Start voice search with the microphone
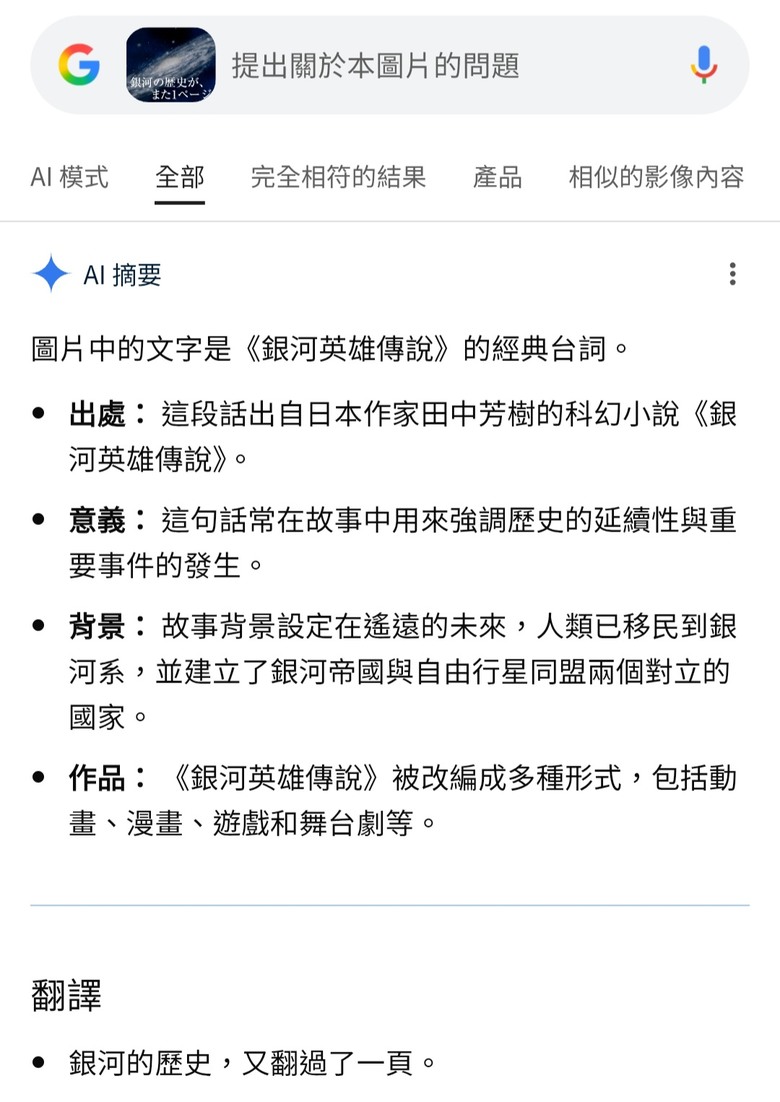The width and height of the screenshot is (780, 1102). 704,66
